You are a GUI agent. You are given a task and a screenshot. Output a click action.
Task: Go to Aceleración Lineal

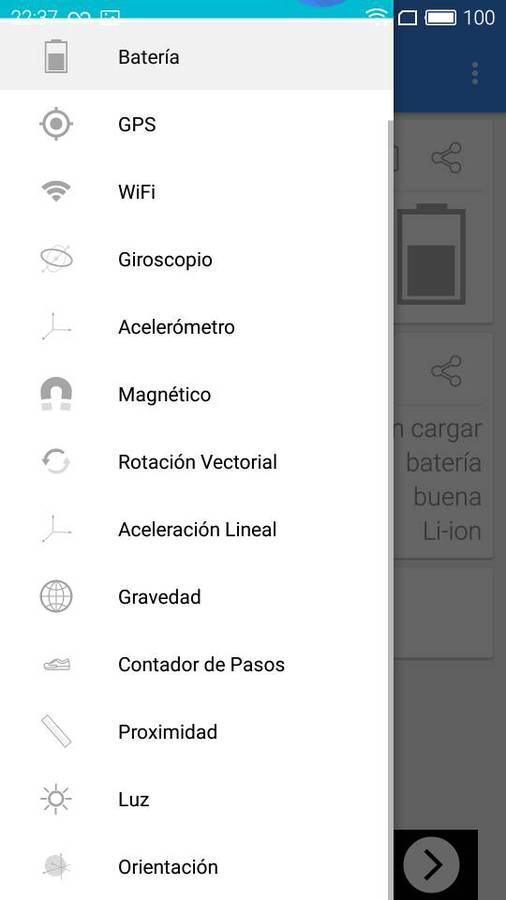(x=197, y=529)
